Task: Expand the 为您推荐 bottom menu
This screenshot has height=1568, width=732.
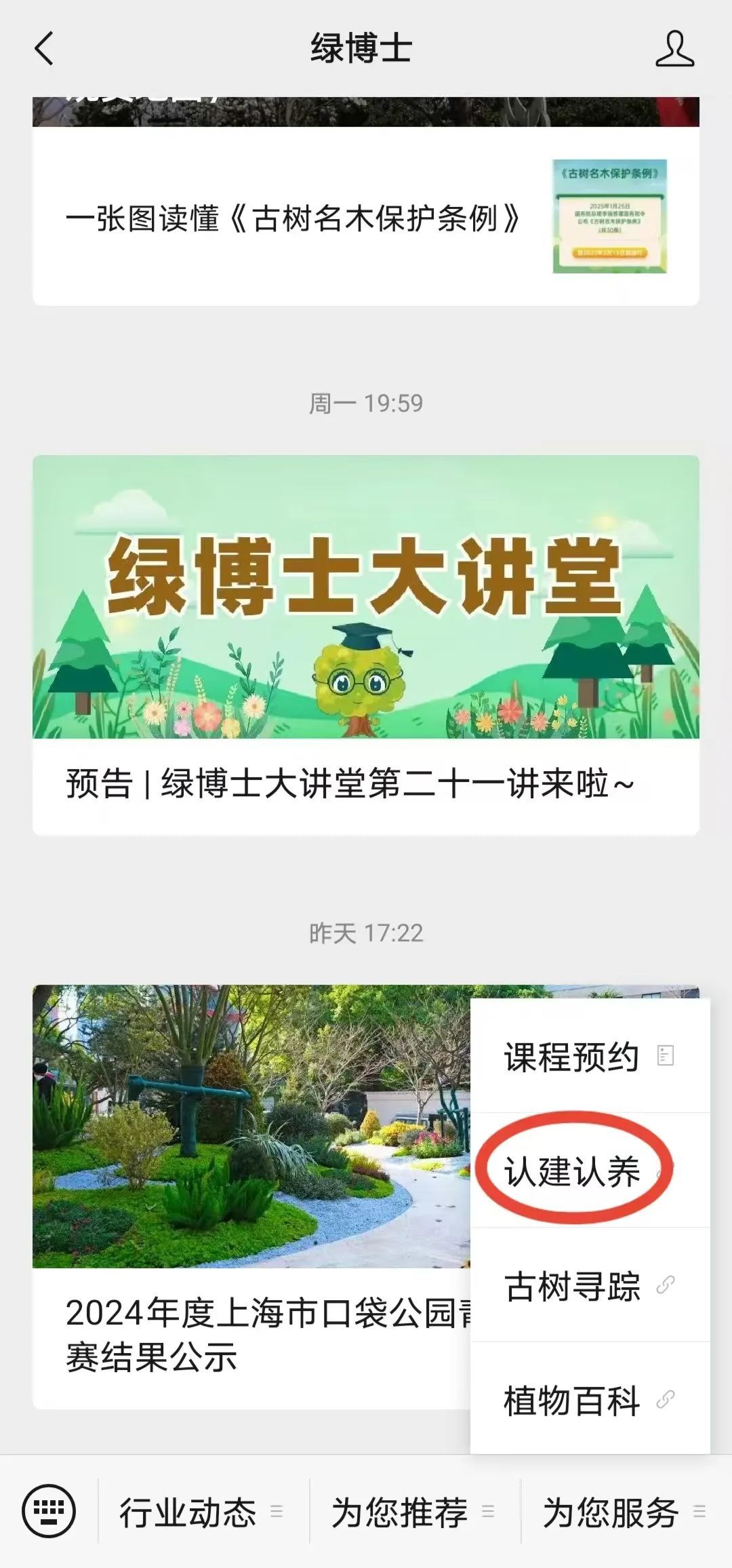Action: point(413,1512)
